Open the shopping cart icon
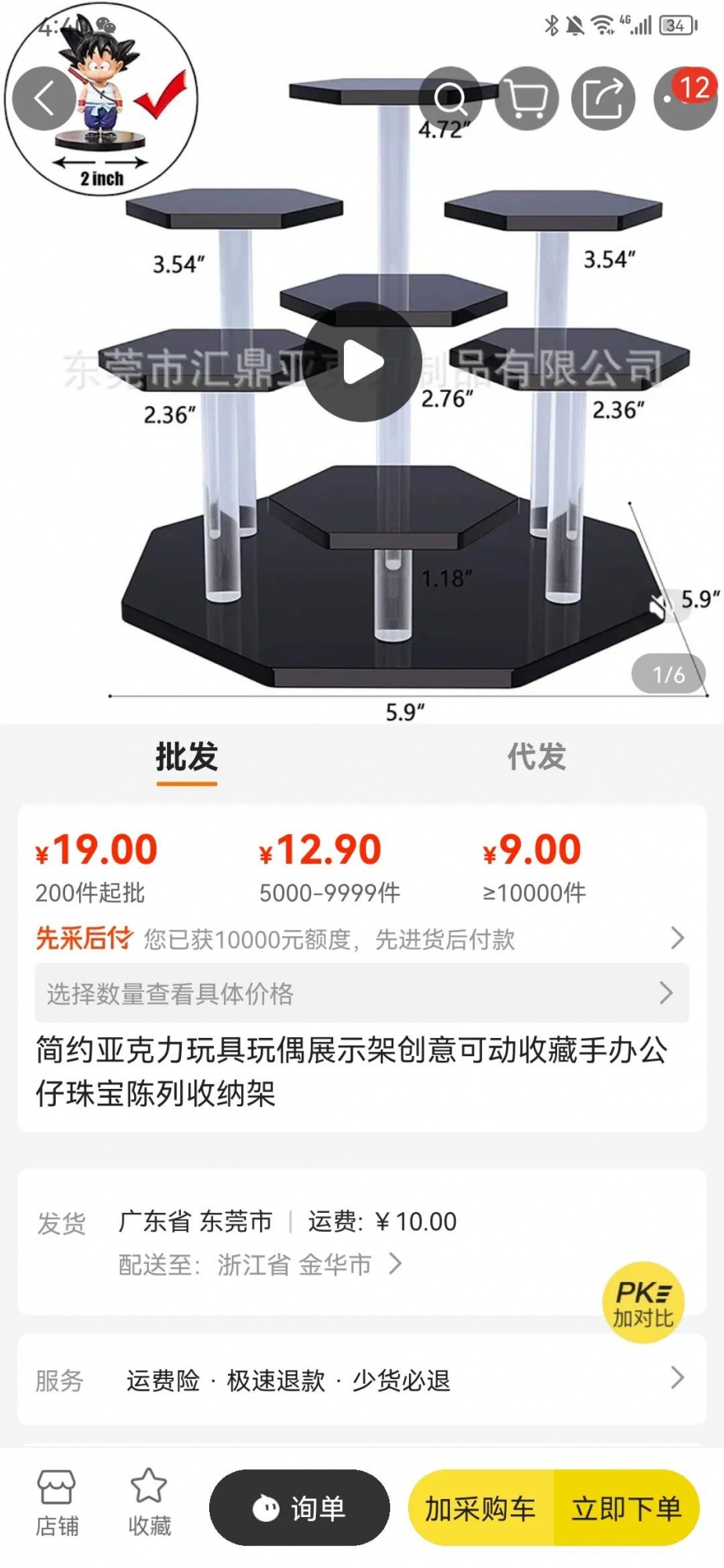The width and height of the screenshot is (724, 1568). click(527, 99)
